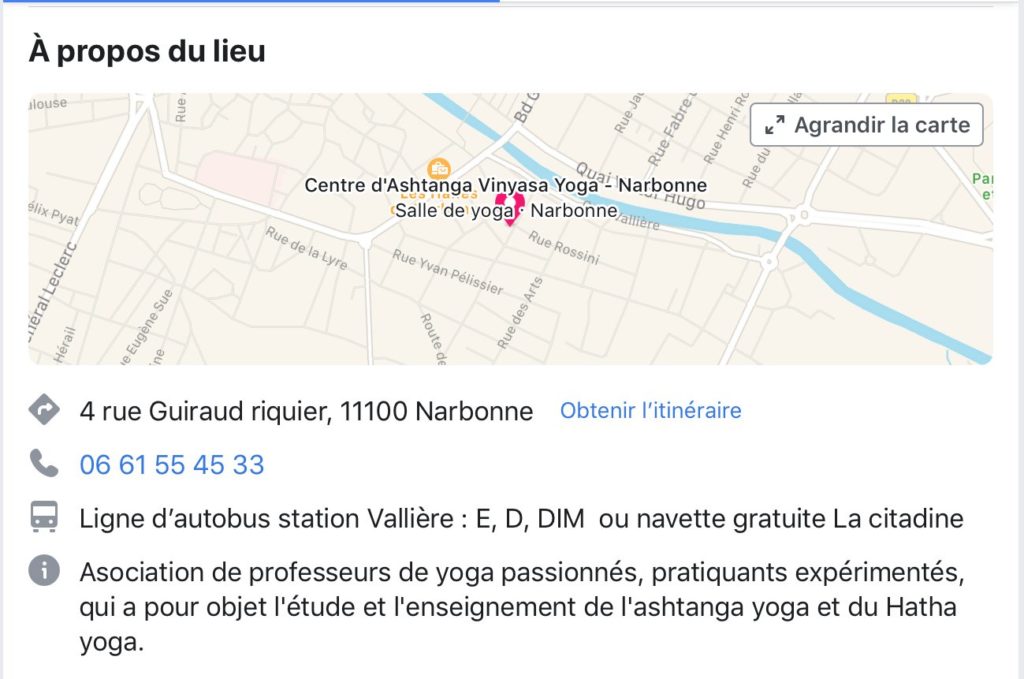The image size is (1024, 679).
Task: Call the phone number 06 61 55 45 33
Action: pyautogui.click(x=172, y=465)
